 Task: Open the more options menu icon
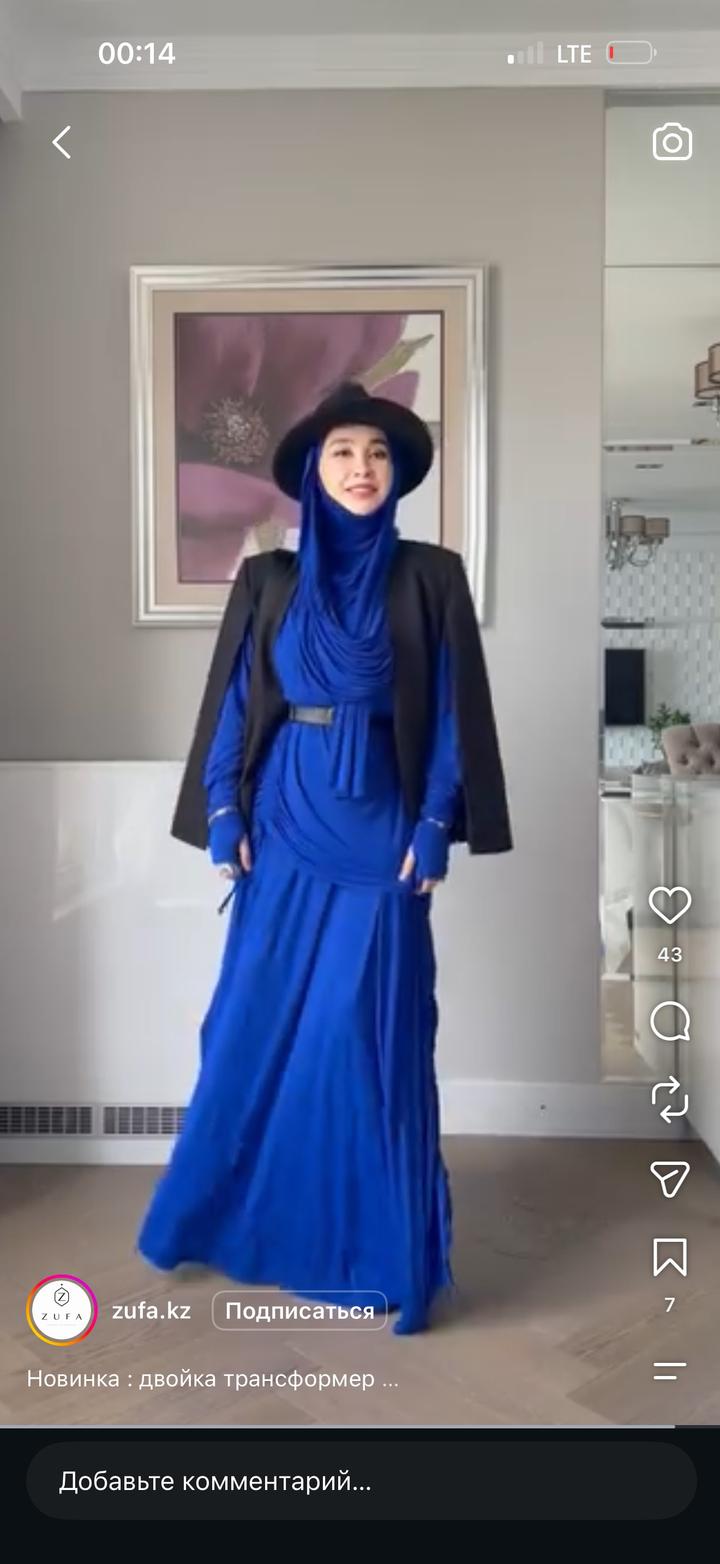[x=669, y=1371]
